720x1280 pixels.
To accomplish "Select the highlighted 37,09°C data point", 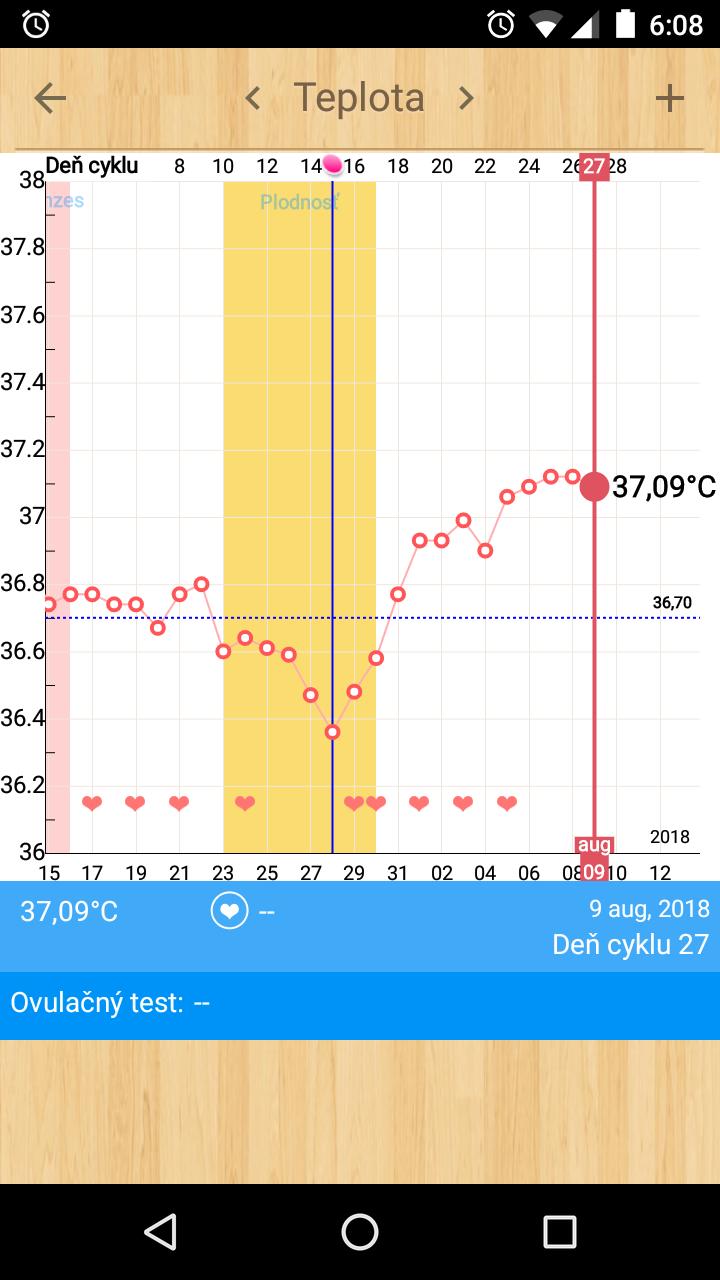I will [594, 487].
